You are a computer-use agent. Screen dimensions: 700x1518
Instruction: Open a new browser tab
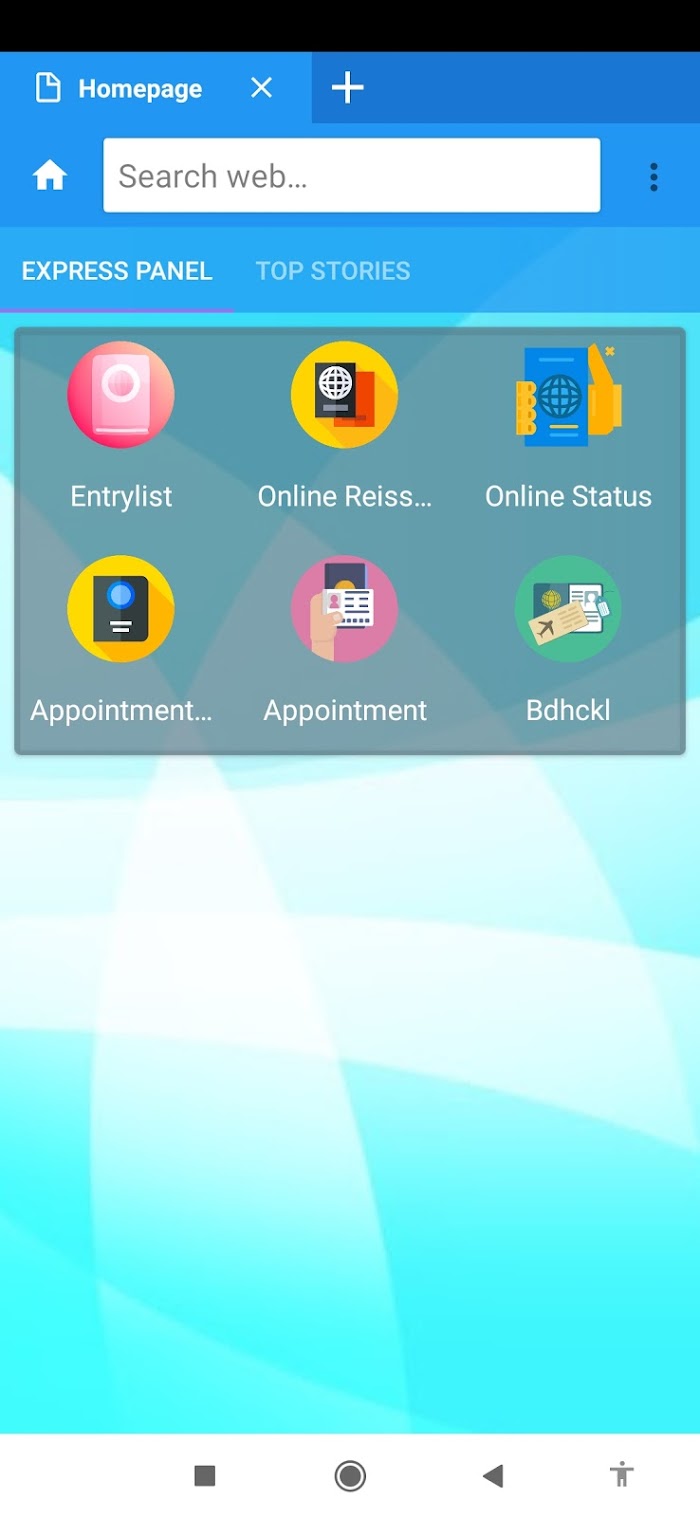(x=347, y=88)
